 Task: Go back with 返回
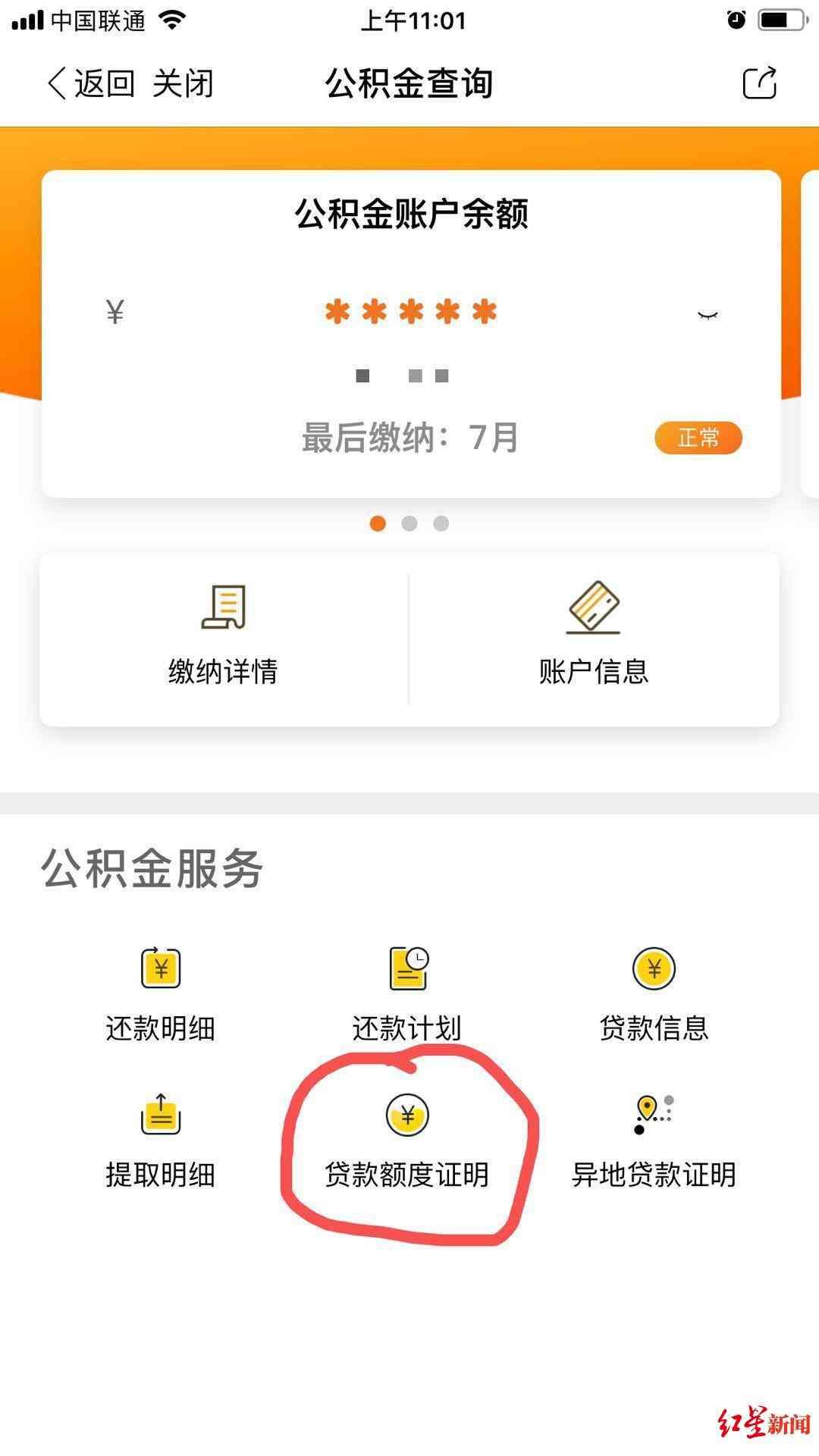(91, 83)
